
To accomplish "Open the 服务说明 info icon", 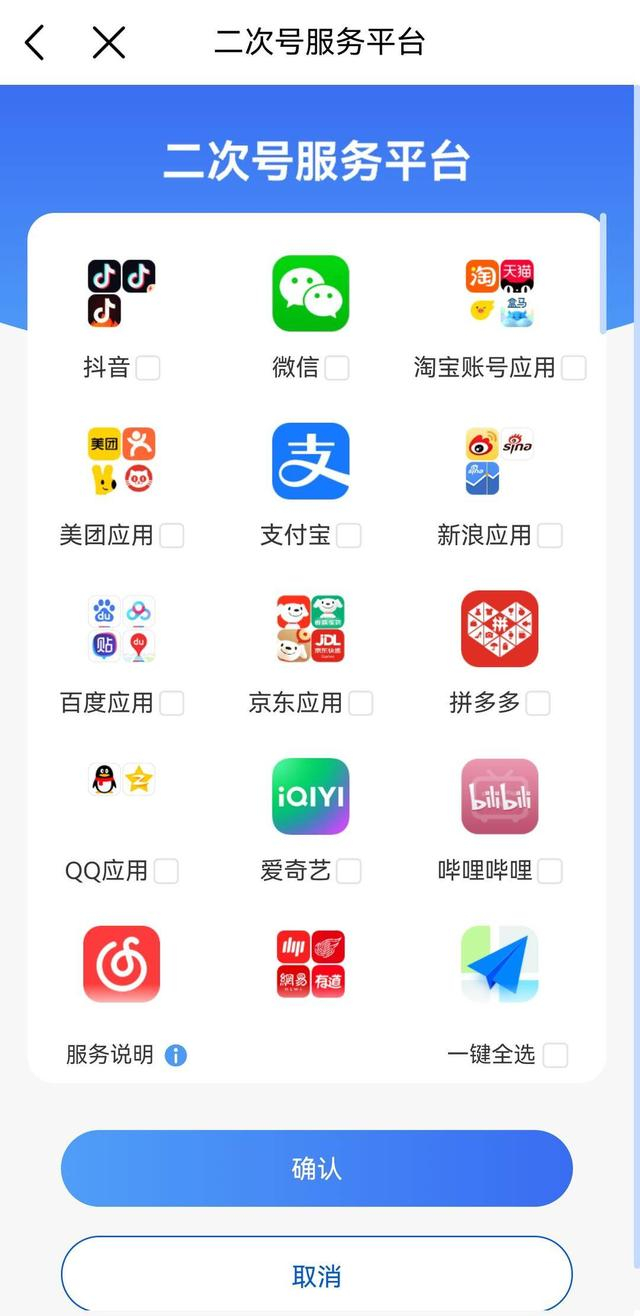I will pyautogui.click(x=176, y=1055).
